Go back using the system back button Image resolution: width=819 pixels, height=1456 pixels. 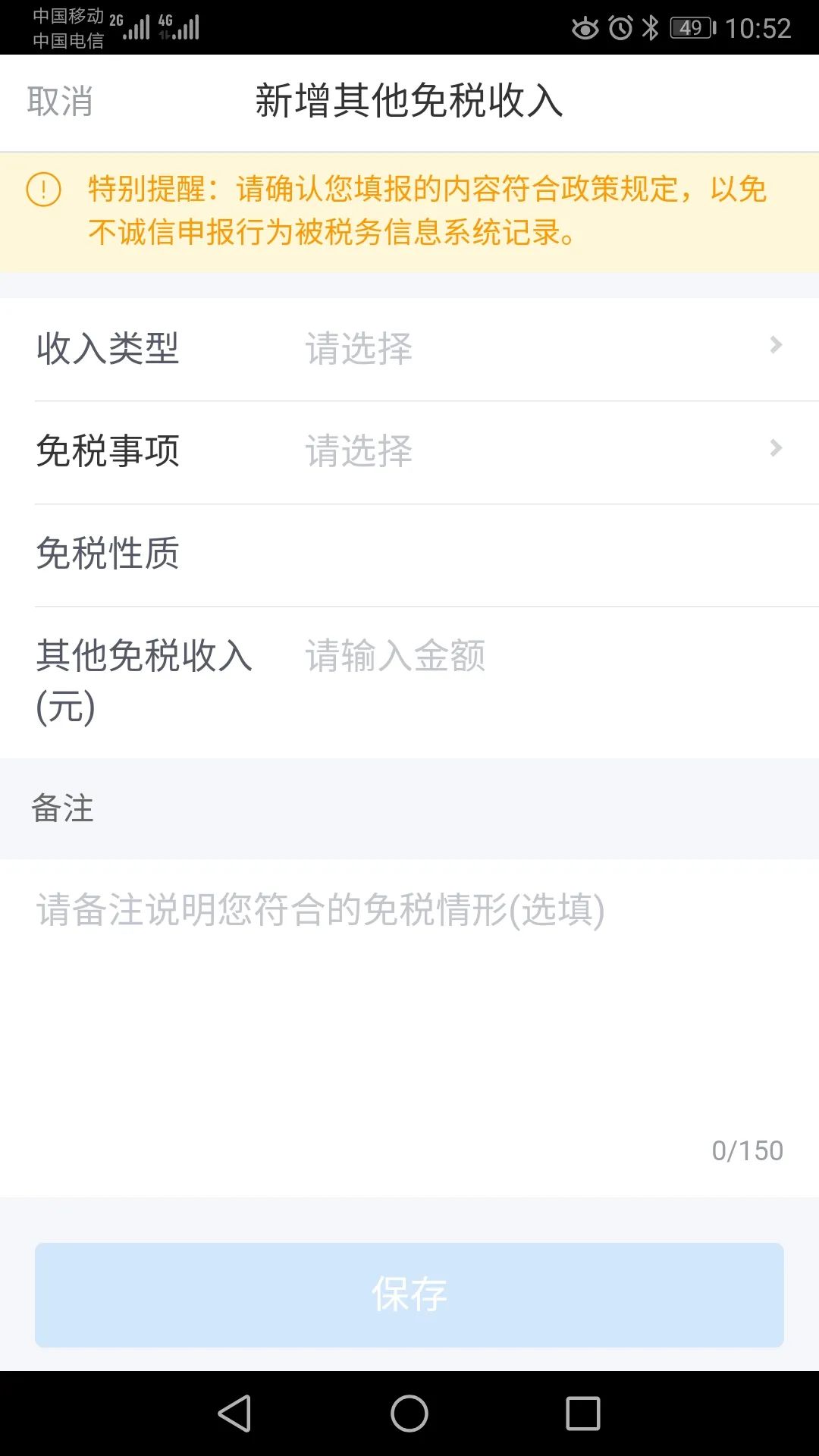coord(235,1414)
